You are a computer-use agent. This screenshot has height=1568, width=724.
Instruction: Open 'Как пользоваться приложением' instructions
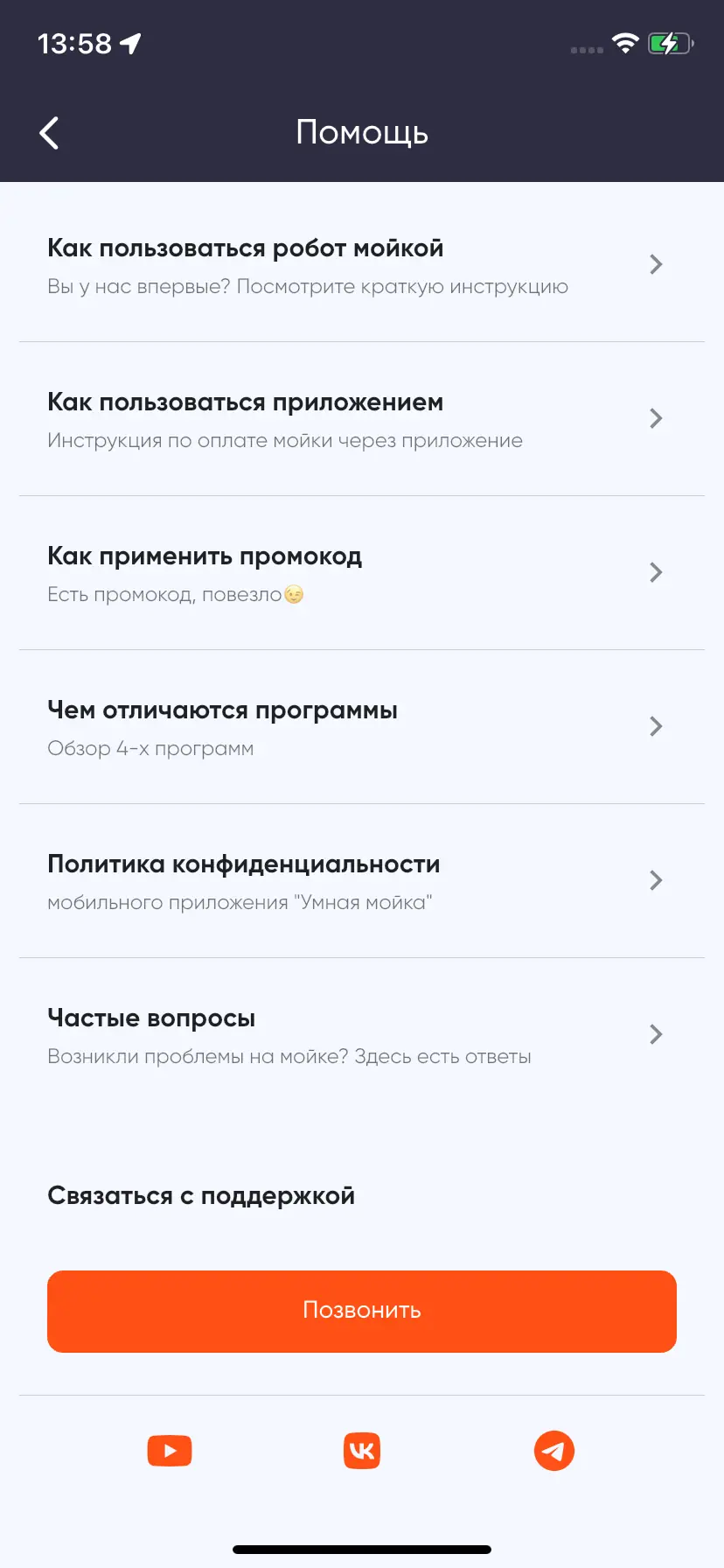[361, 419]
